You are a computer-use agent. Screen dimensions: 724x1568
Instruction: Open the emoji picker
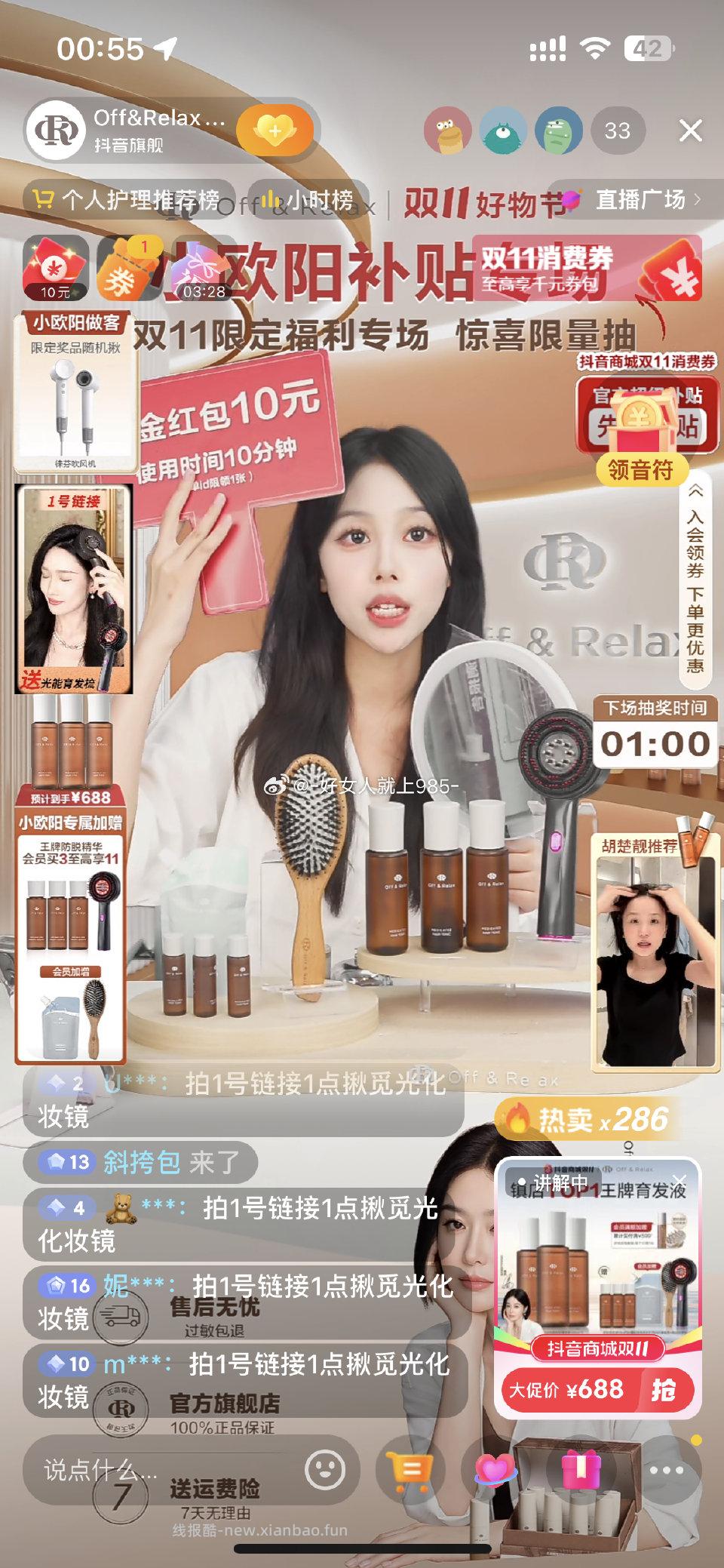[x=325, y=1470]
